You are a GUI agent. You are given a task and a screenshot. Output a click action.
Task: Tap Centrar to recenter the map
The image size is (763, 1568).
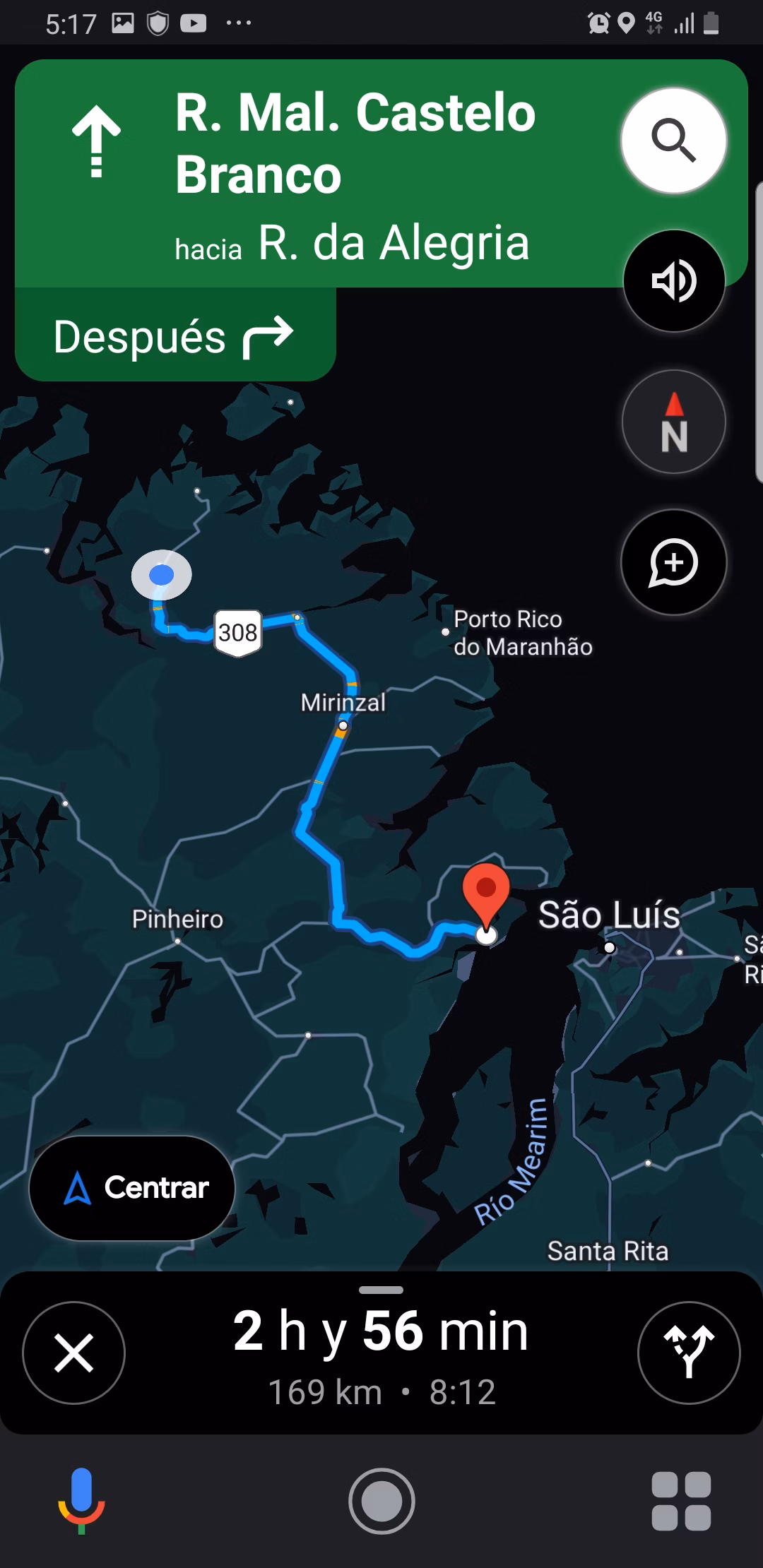132,1188
